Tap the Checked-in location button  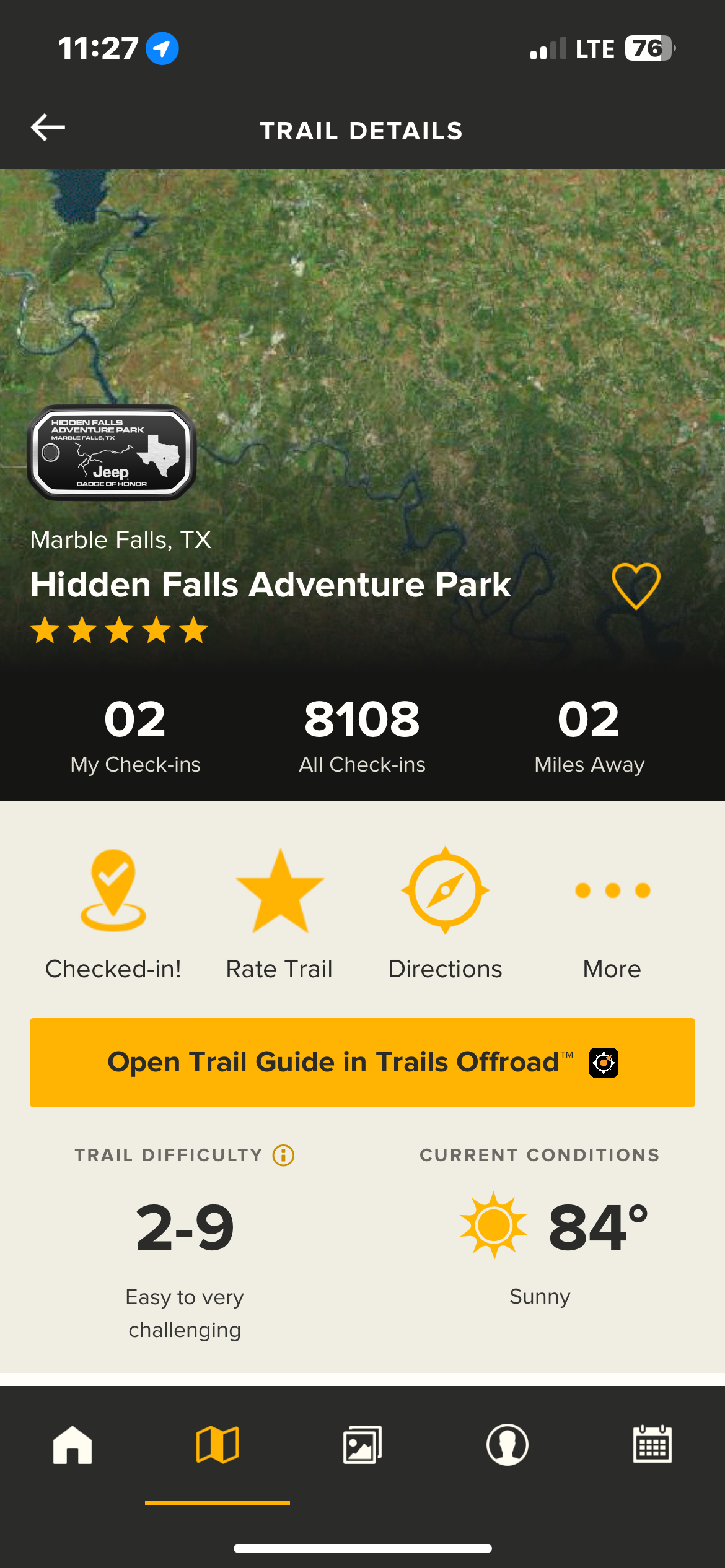click(x=113, y=913)
